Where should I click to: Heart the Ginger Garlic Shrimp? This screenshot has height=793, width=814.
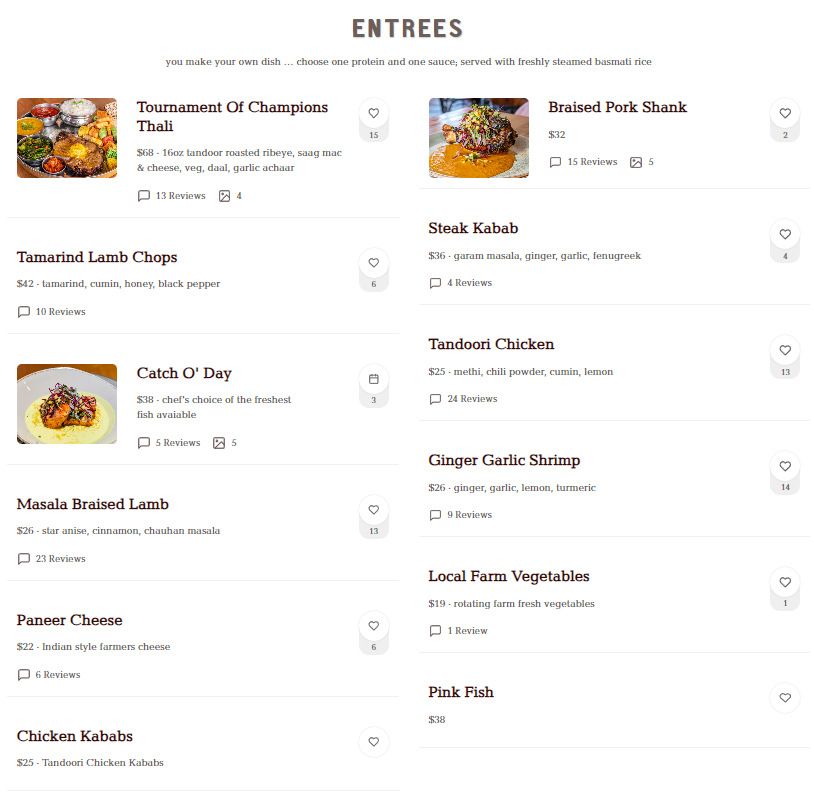coord(785,466)
